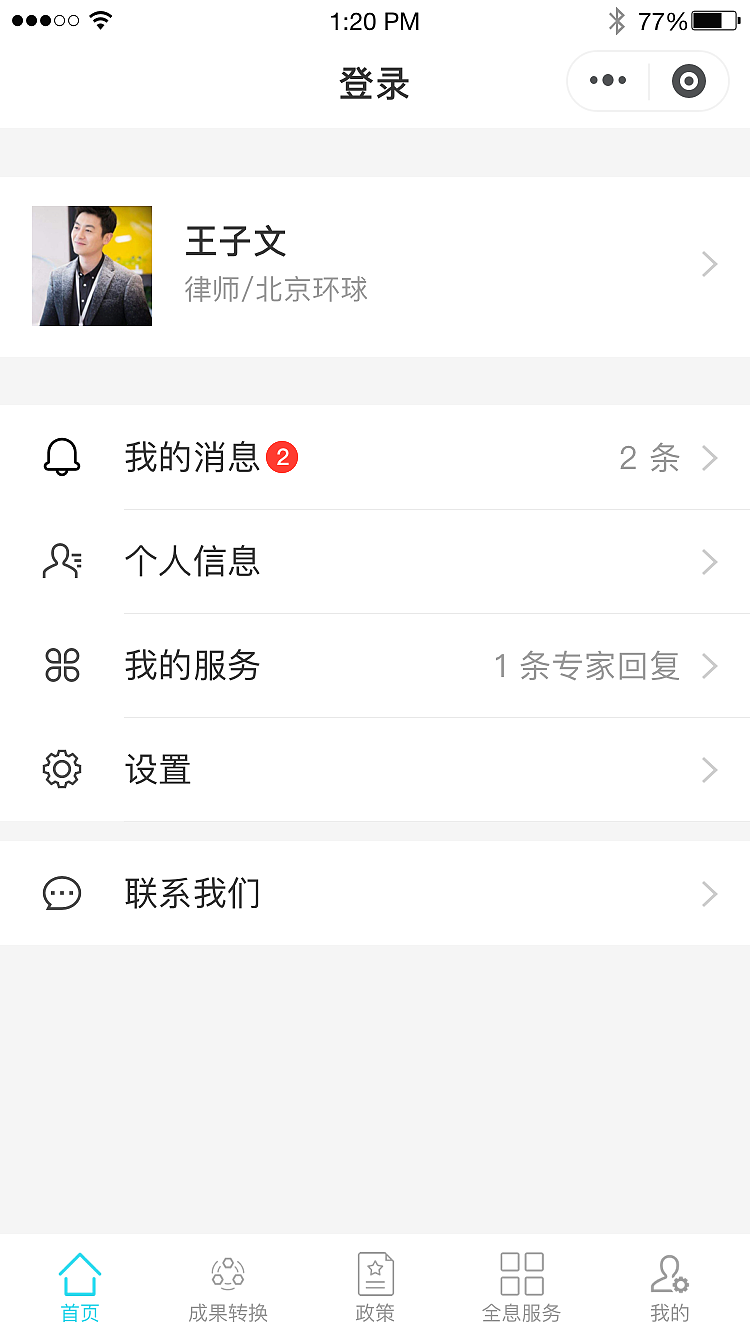750x1334 pixels.
Task: Tap the blue 首页 home icon
Action: click(80, 1272)
